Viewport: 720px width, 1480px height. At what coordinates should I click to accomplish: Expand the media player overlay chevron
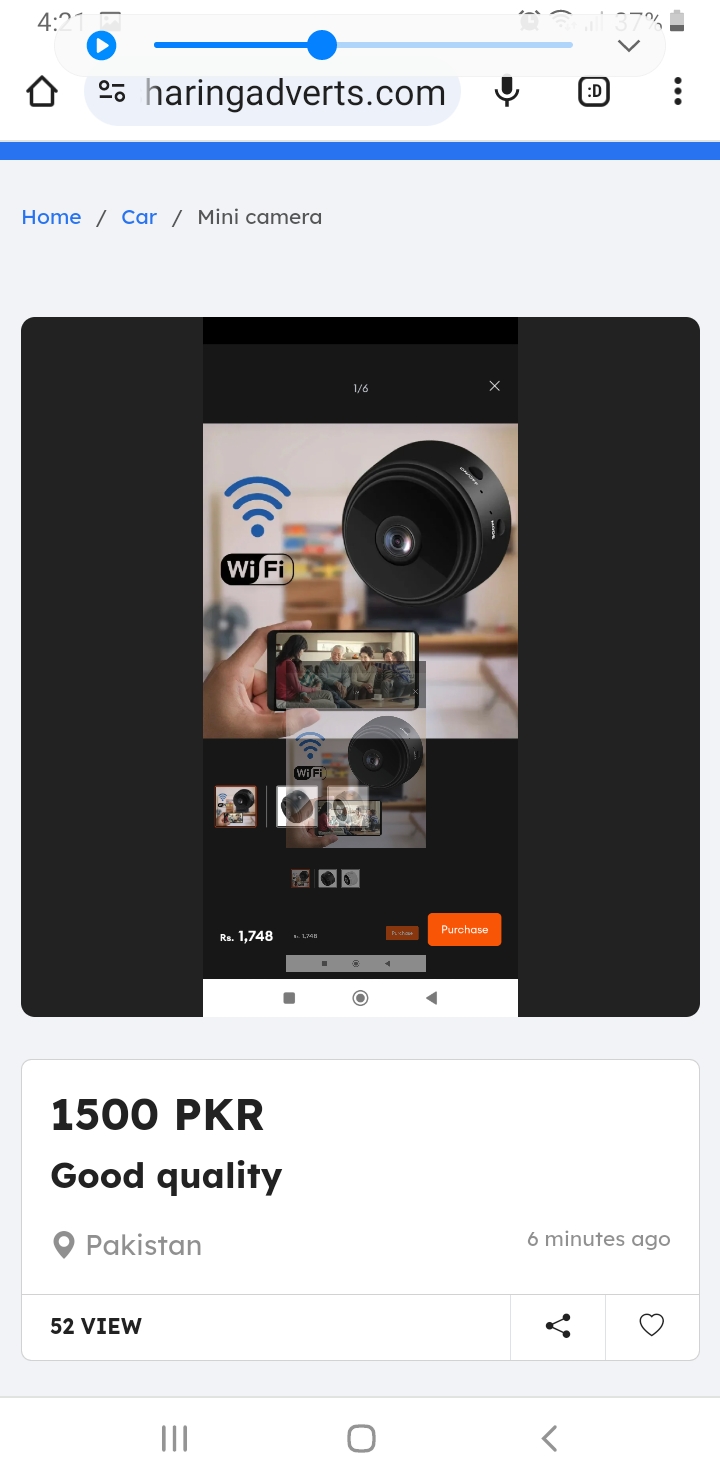[x=628, y=46]
